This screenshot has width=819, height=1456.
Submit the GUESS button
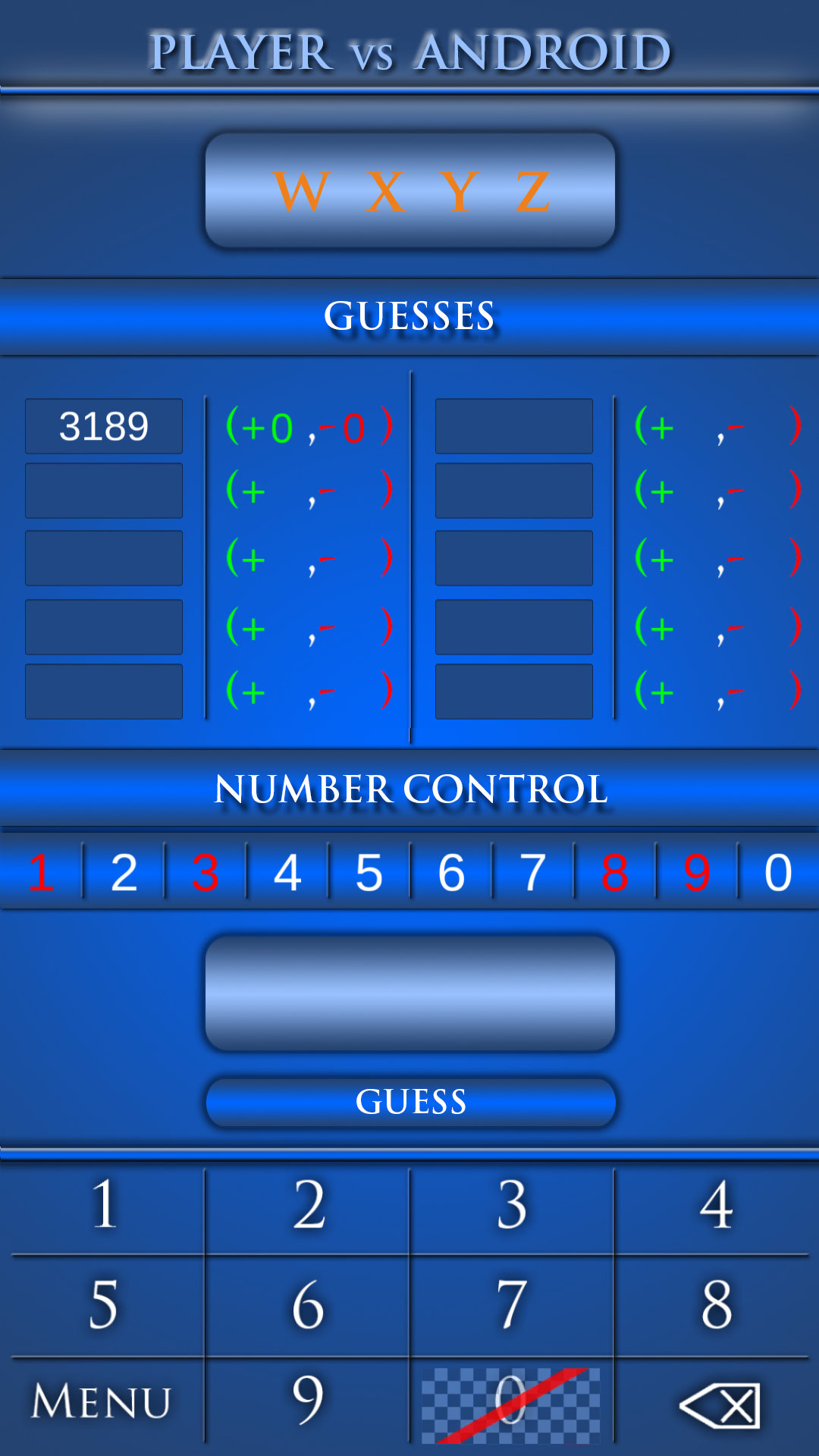pyautogui.click(x=410, y=1102)
